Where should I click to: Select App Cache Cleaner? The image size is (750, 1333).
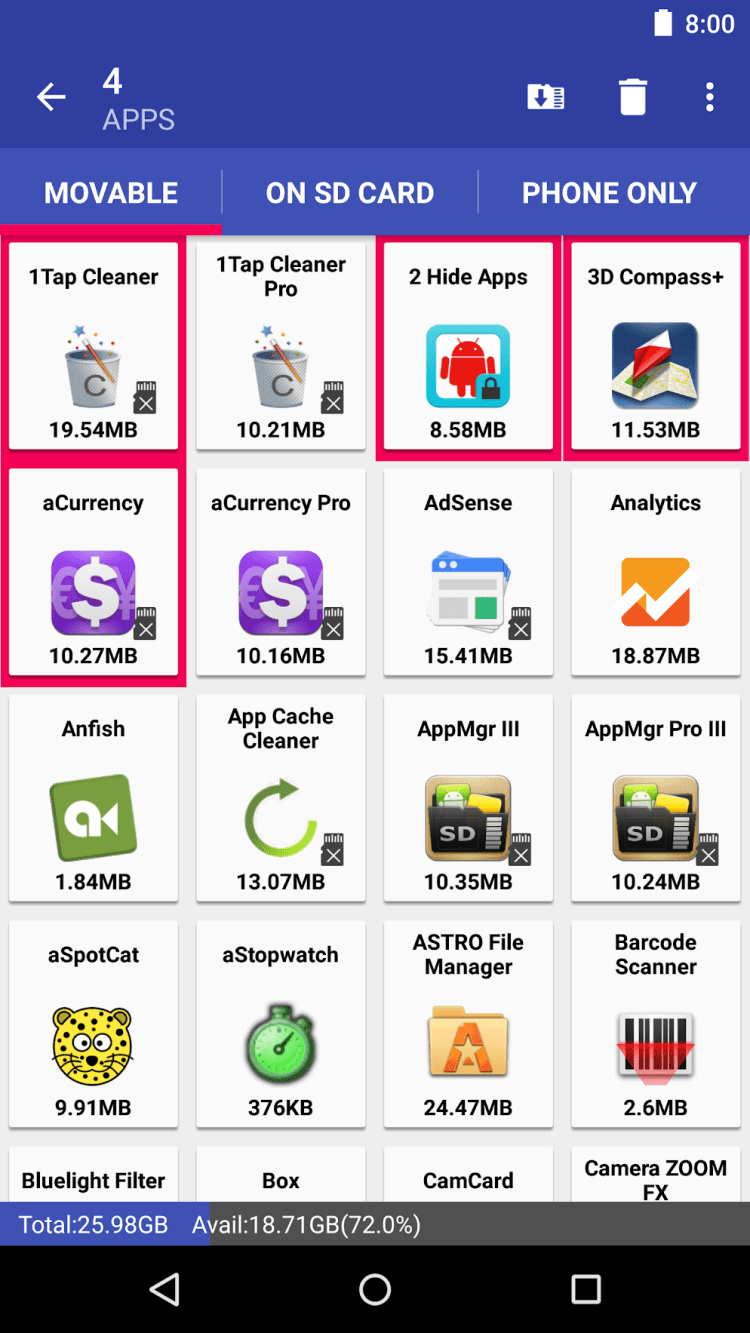281,799
